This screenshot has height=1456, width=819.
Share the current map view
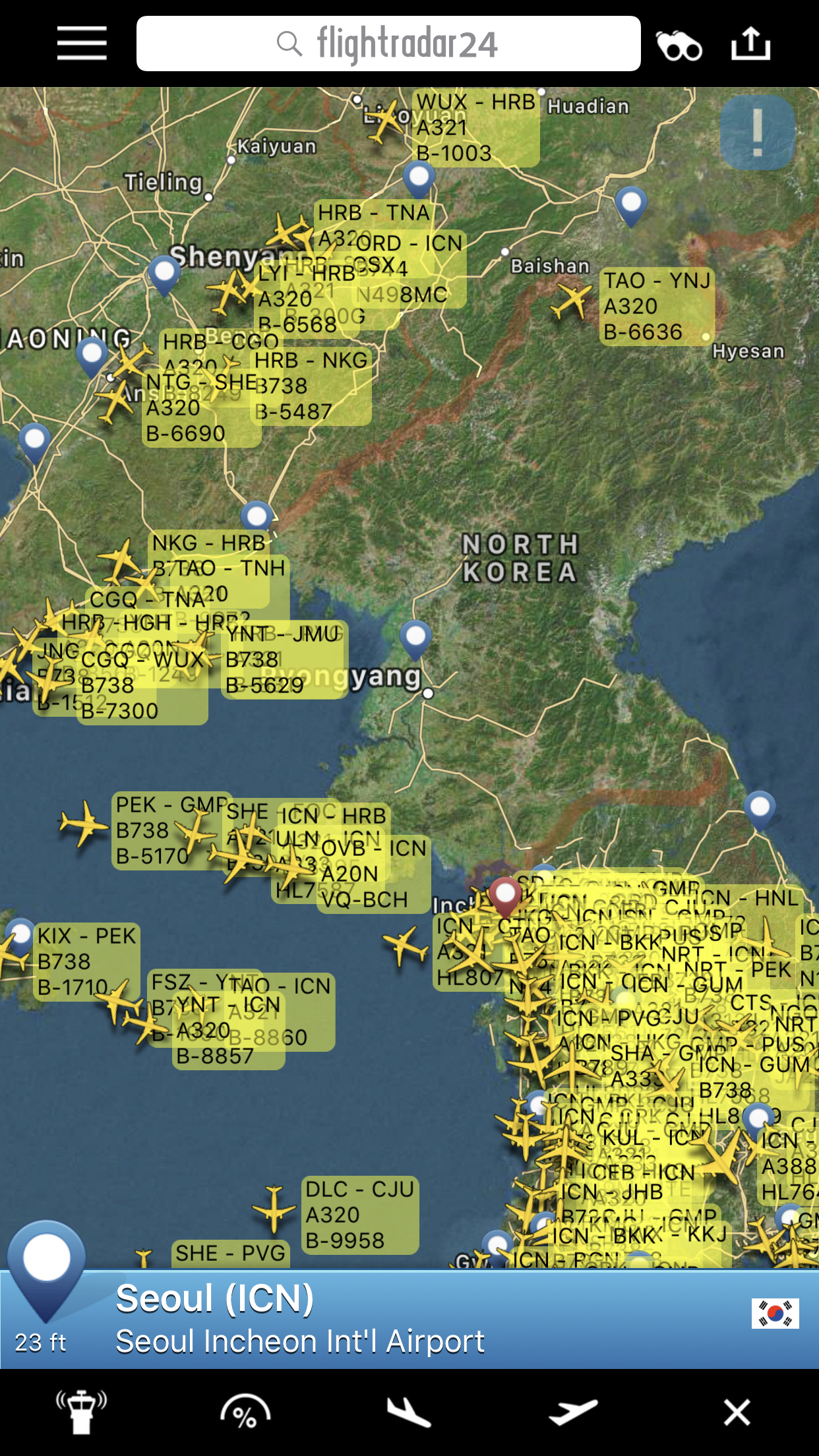point(750,44)
